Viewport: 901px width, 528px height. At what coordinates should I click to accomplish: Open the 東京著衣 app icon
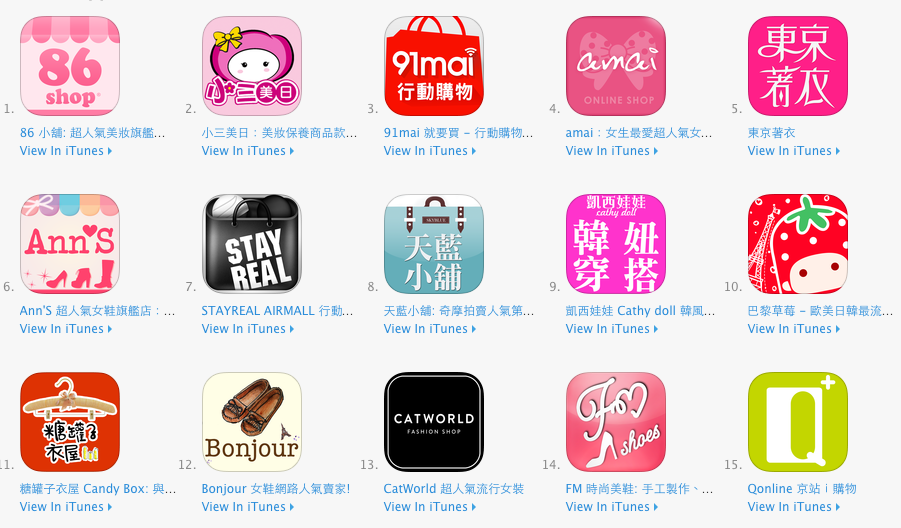tap(798, 66)
